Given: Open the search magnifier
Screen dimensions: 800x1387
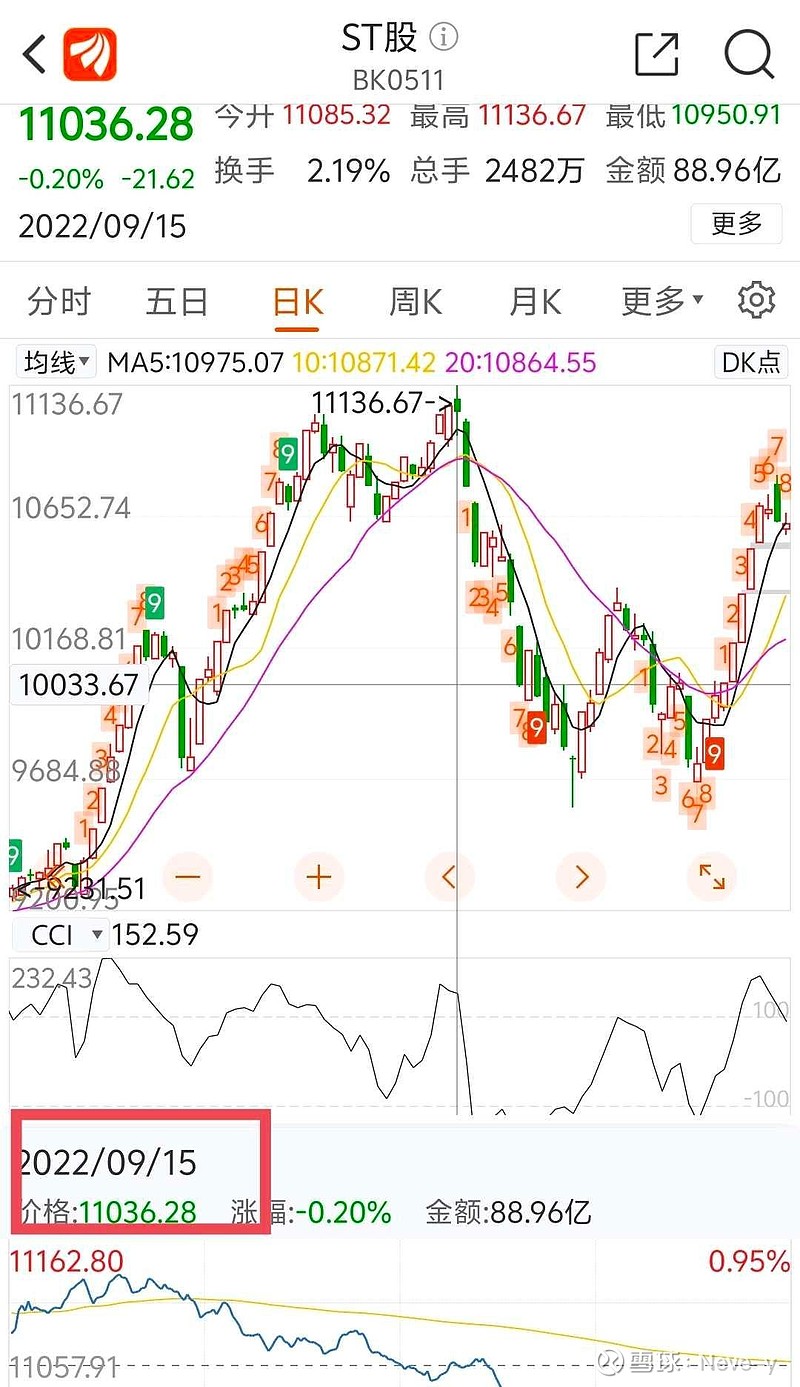Looking at the screenshot, I should pyautogui.click(x=749, y=53).
